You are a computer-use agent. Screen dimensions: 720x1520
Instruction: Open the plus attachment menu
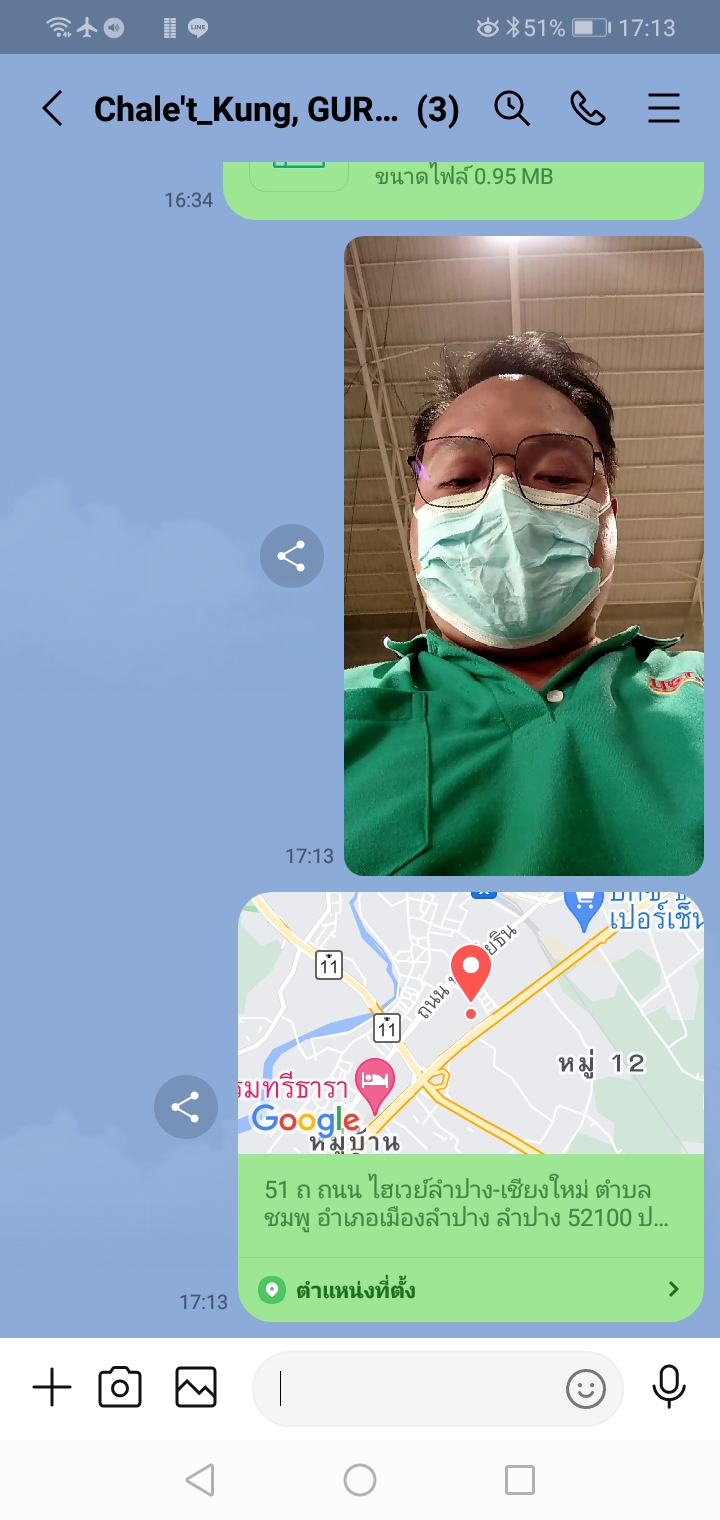52,1388
